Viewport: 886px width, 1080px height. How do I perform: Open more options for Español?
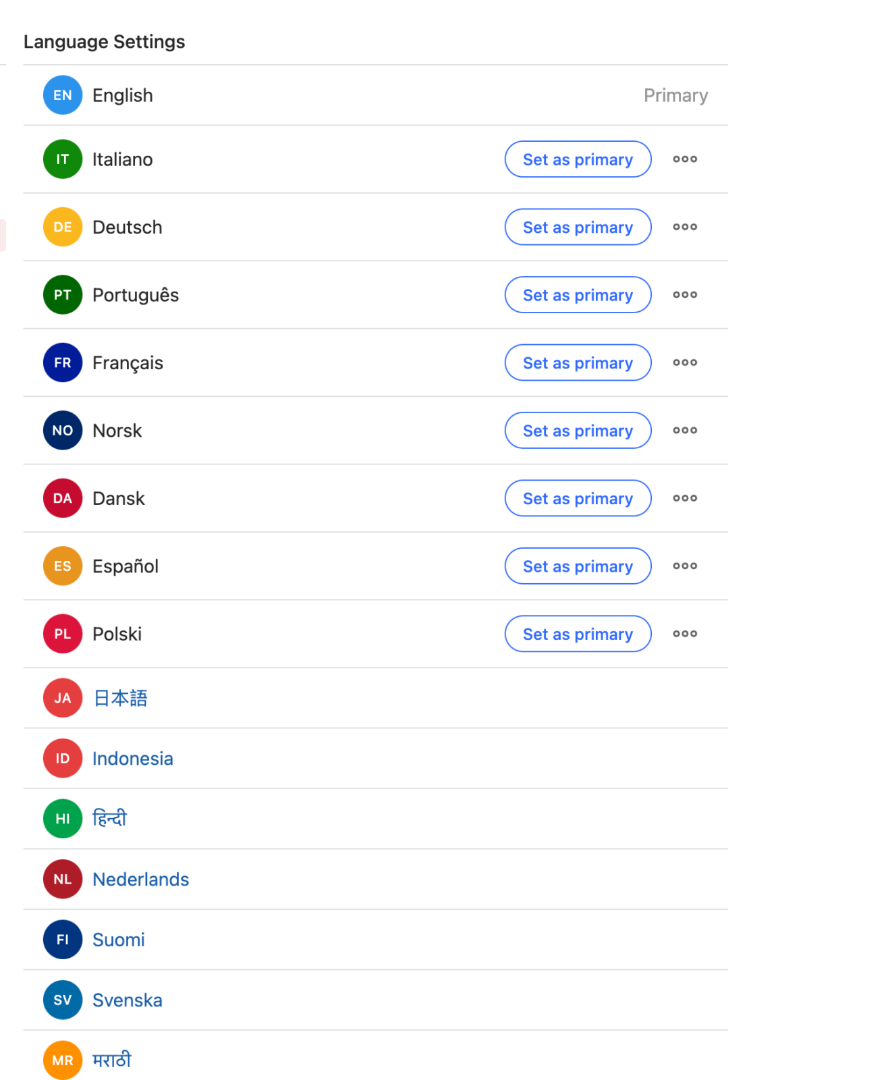(685, 566)
